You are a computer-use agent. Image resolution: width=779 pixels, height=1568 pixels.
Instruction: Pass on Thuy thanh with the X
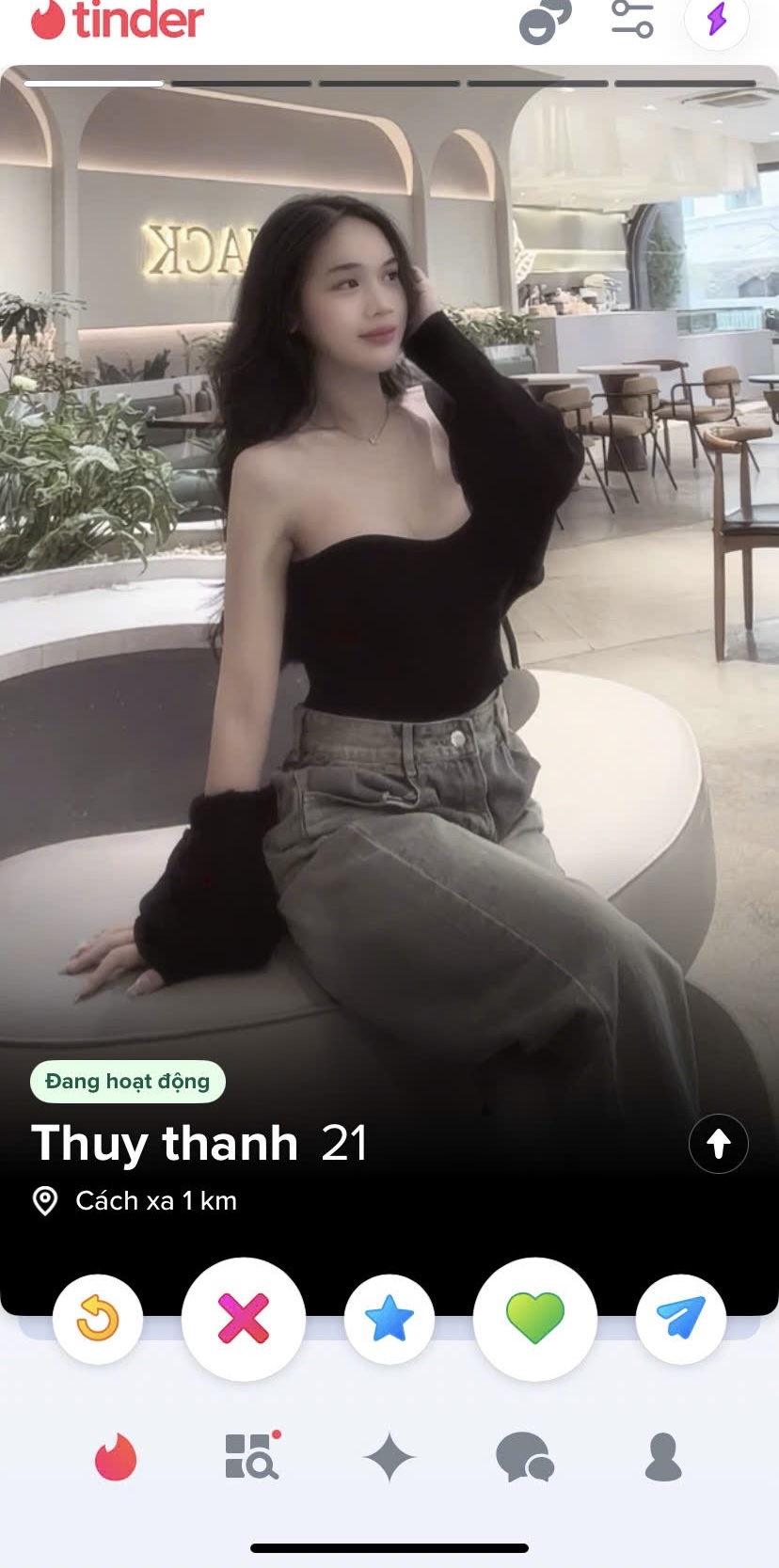(x=244, y=1319)
